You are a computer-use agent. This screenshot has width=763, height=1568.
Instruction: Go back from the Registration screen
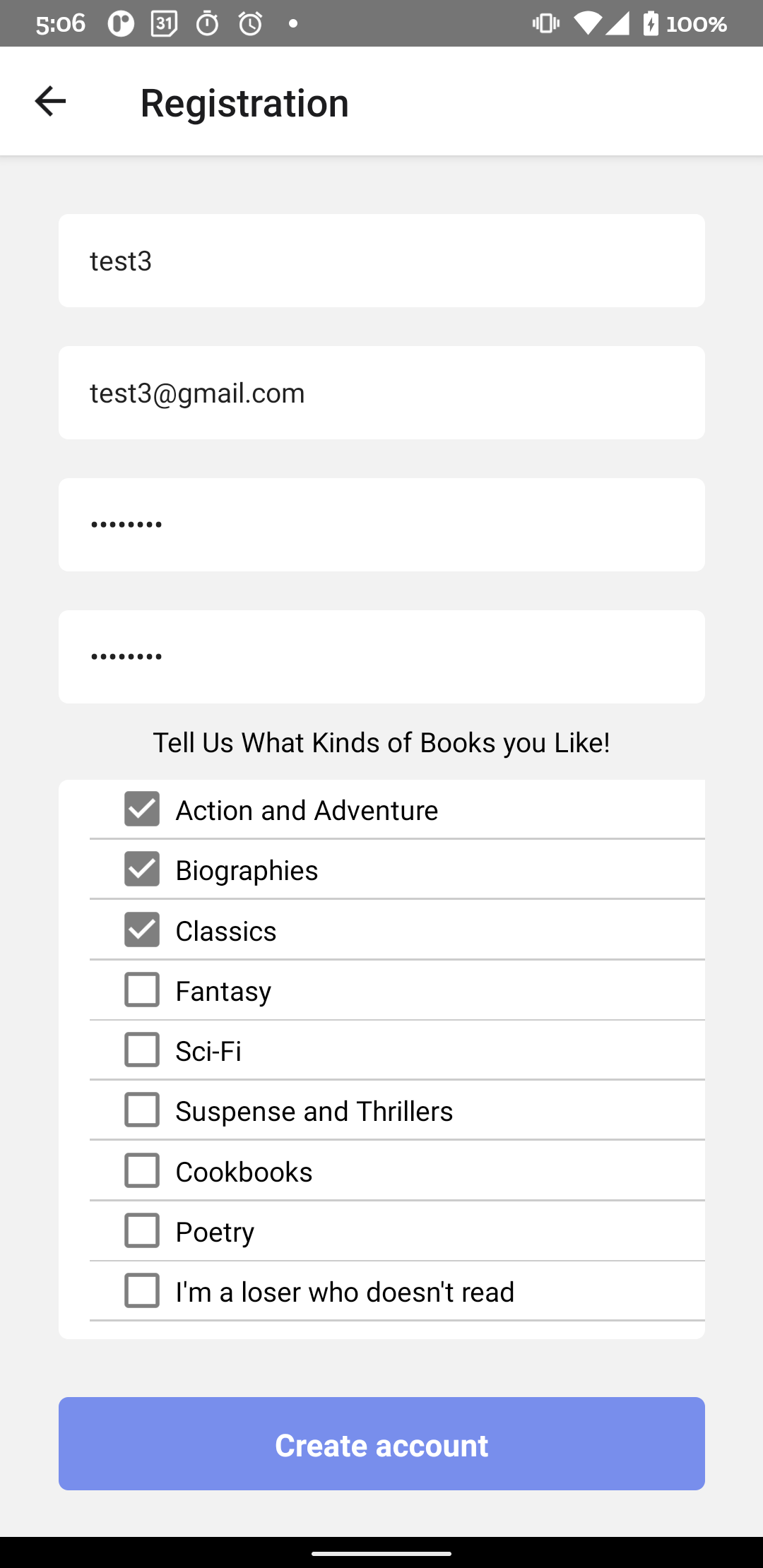pos(50,101)
